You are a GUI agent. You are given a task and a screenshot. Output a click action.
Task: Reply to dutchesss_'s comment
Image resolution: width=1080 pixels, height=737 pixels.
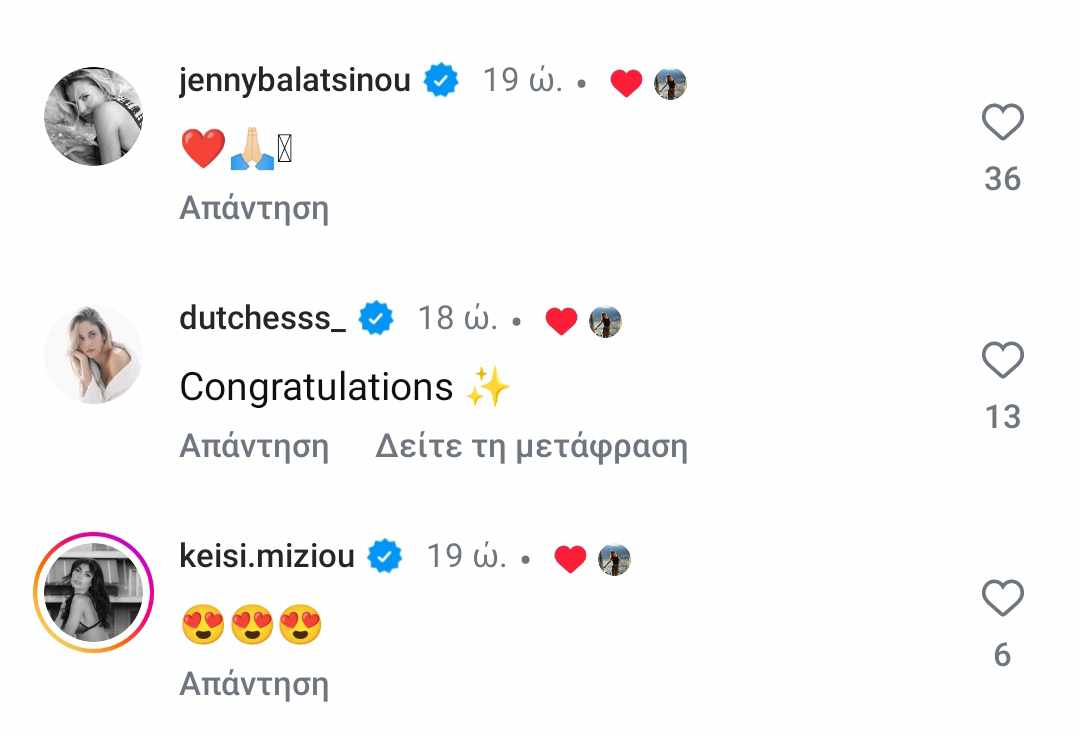point(254,446)
